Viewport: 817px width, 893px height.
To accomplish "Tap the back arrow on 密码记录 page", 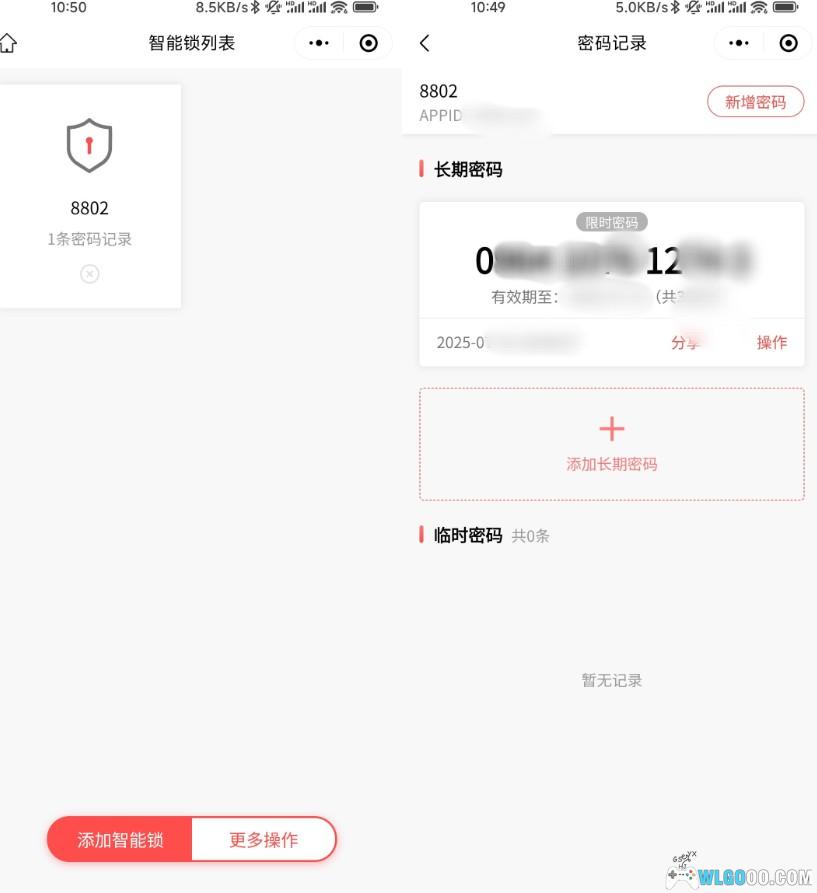I will click(423, 43).
